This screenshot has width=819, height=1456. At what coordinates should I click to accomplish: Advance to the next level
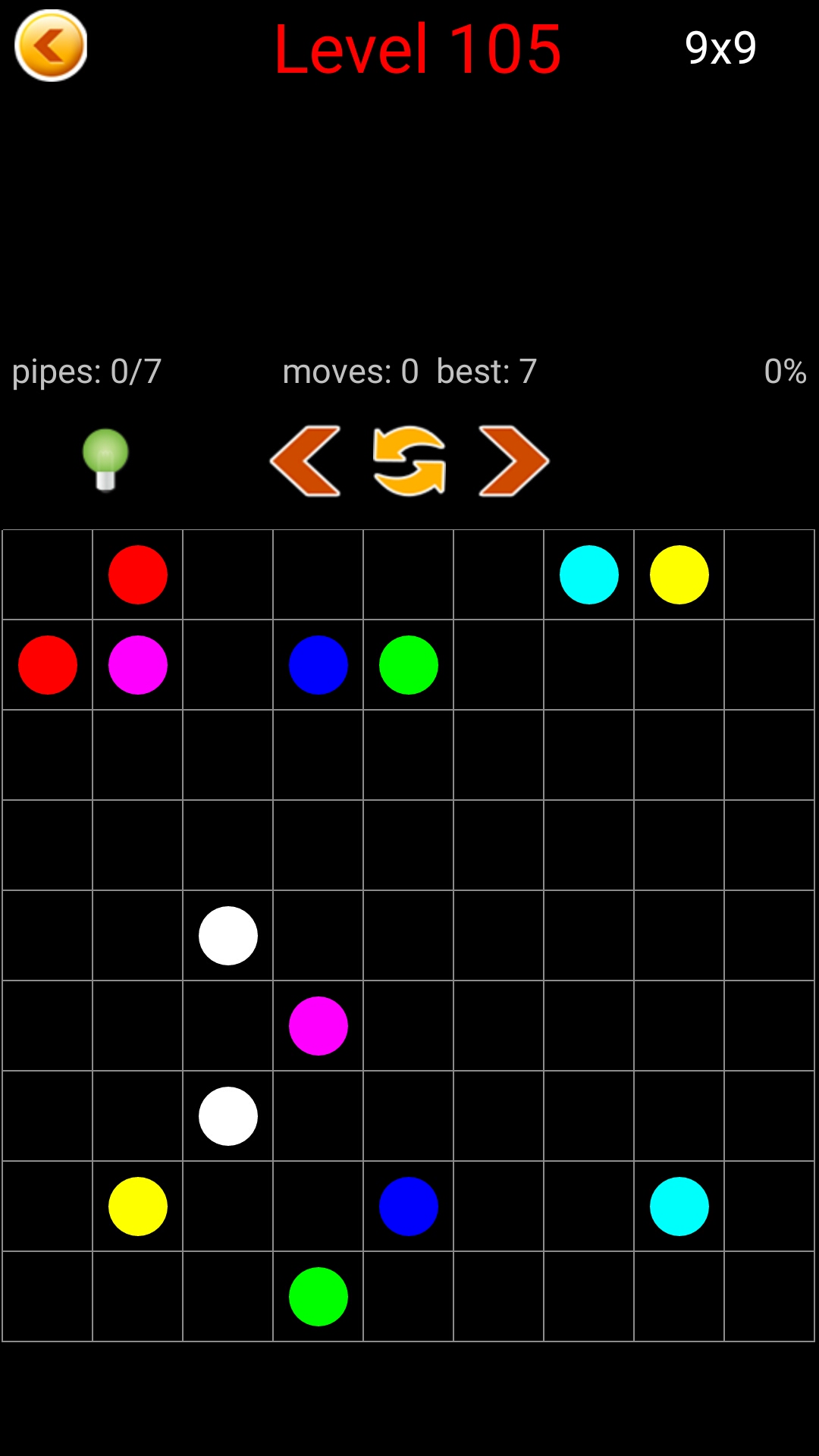[x=513, y=461]
